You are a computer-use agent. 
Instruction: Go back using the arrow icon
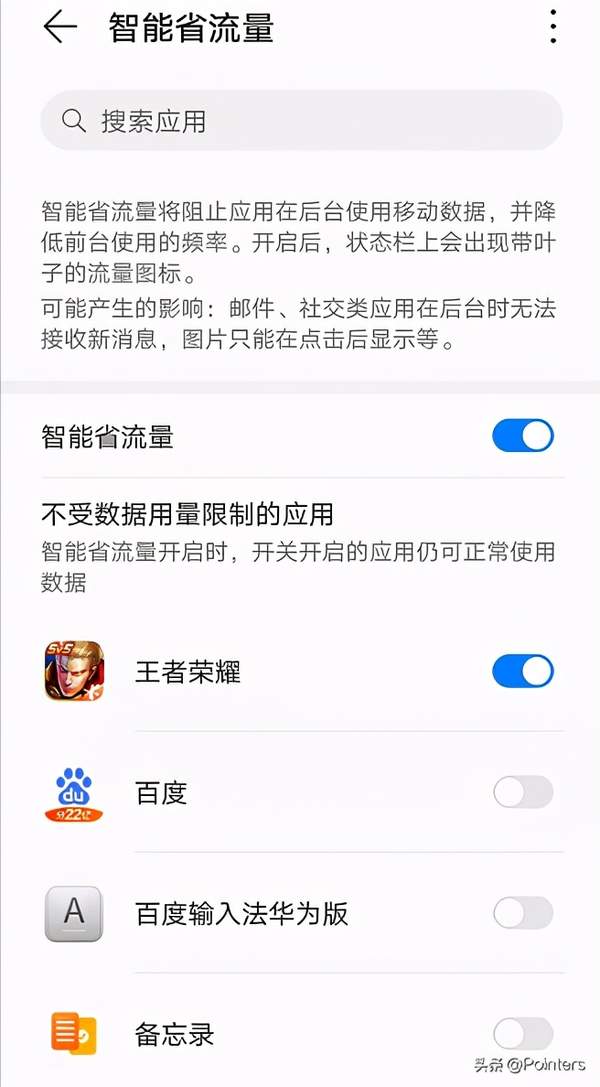coord(60,27)
